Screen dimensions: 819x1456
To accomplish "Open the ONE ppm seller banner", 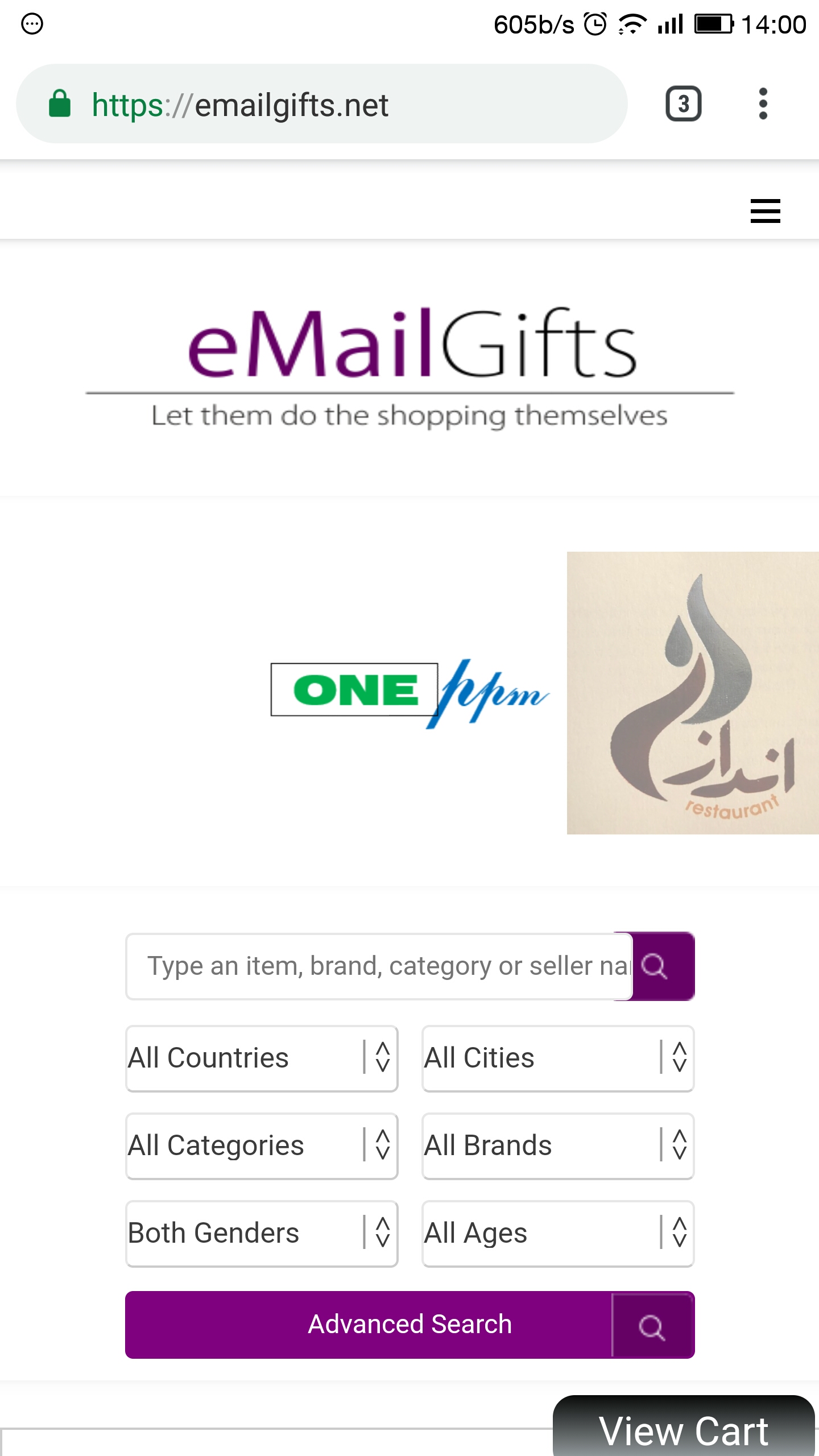I will (x=409, y=692).
